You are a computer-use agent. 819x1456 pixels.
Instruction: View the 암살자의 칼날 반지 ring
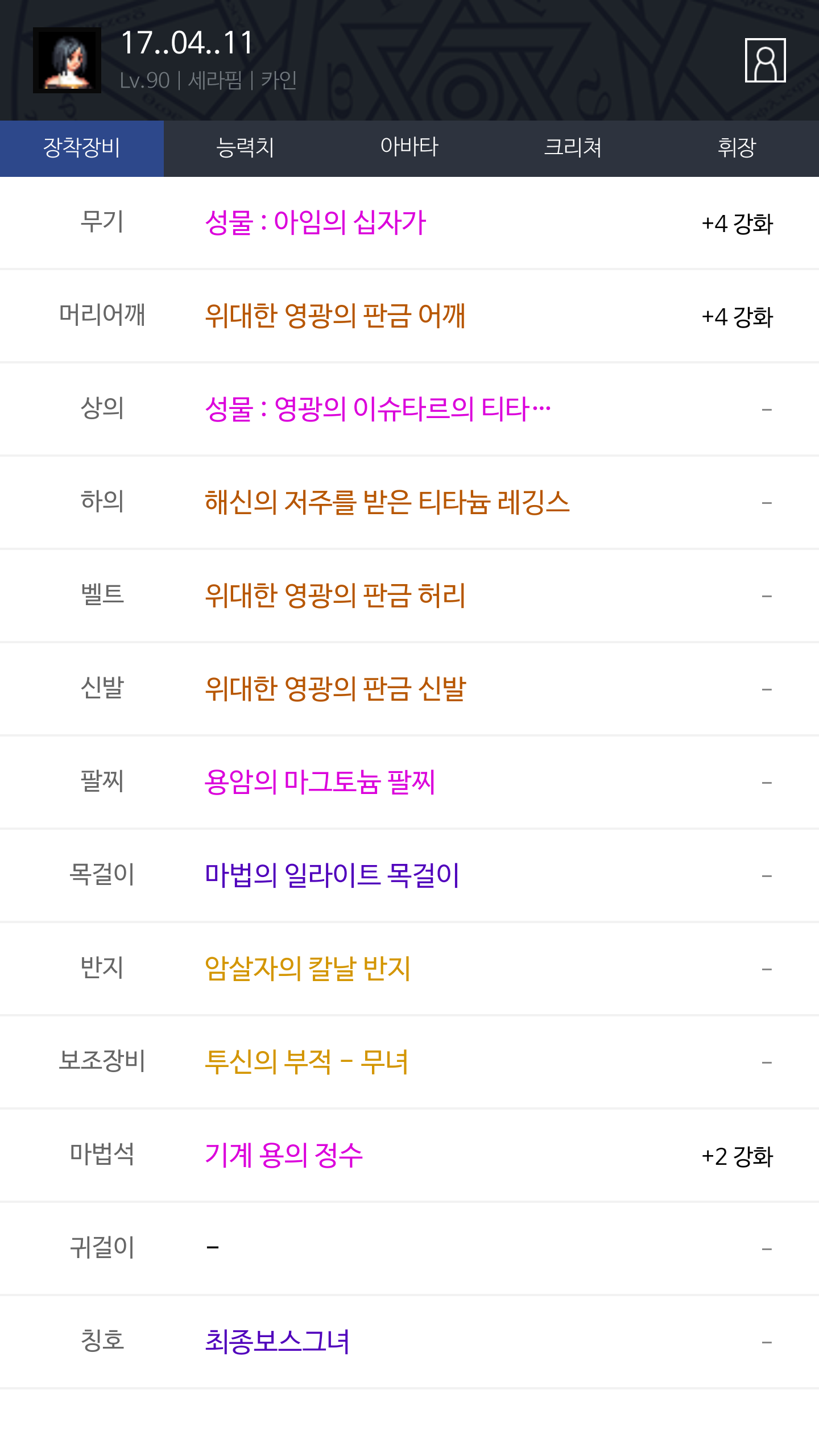tap(308, 969)
